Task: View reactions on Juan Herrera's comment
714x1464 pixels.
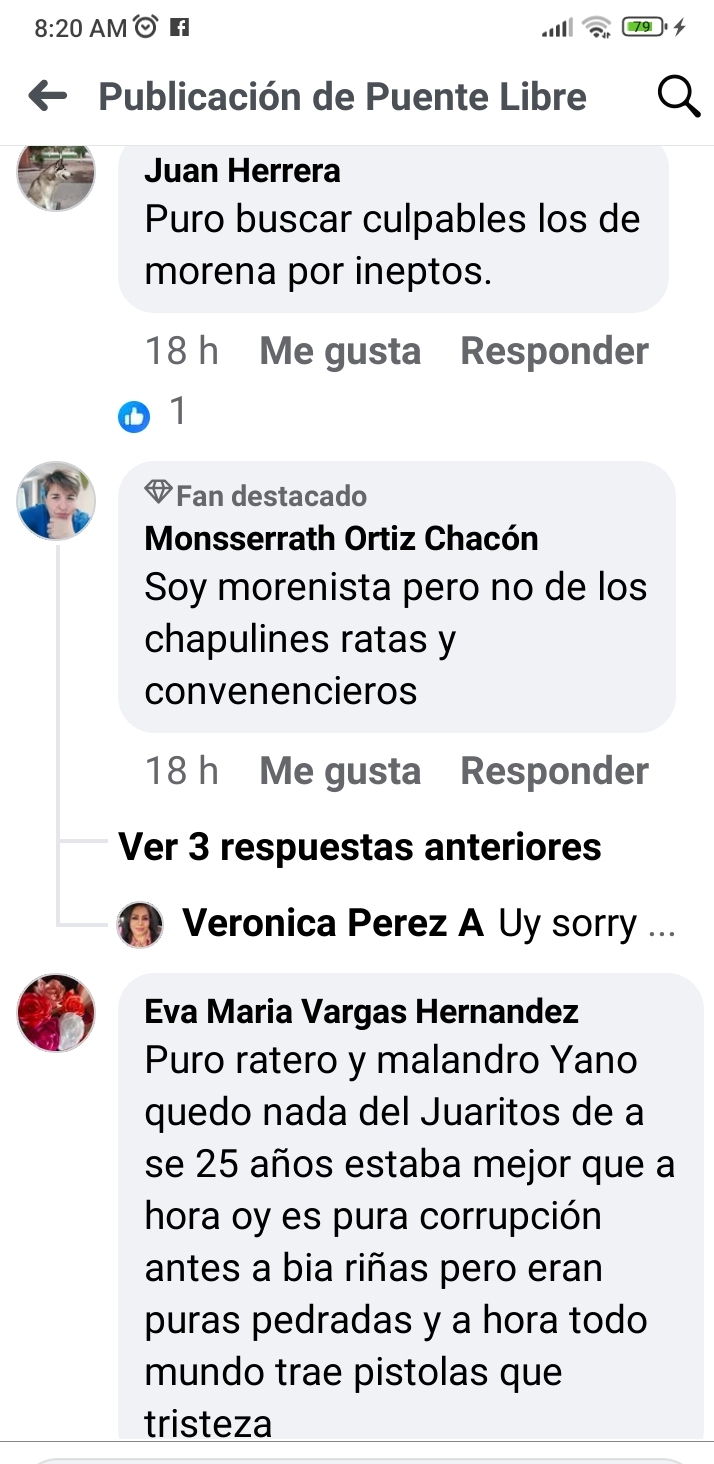Action: tap(151, 413)
